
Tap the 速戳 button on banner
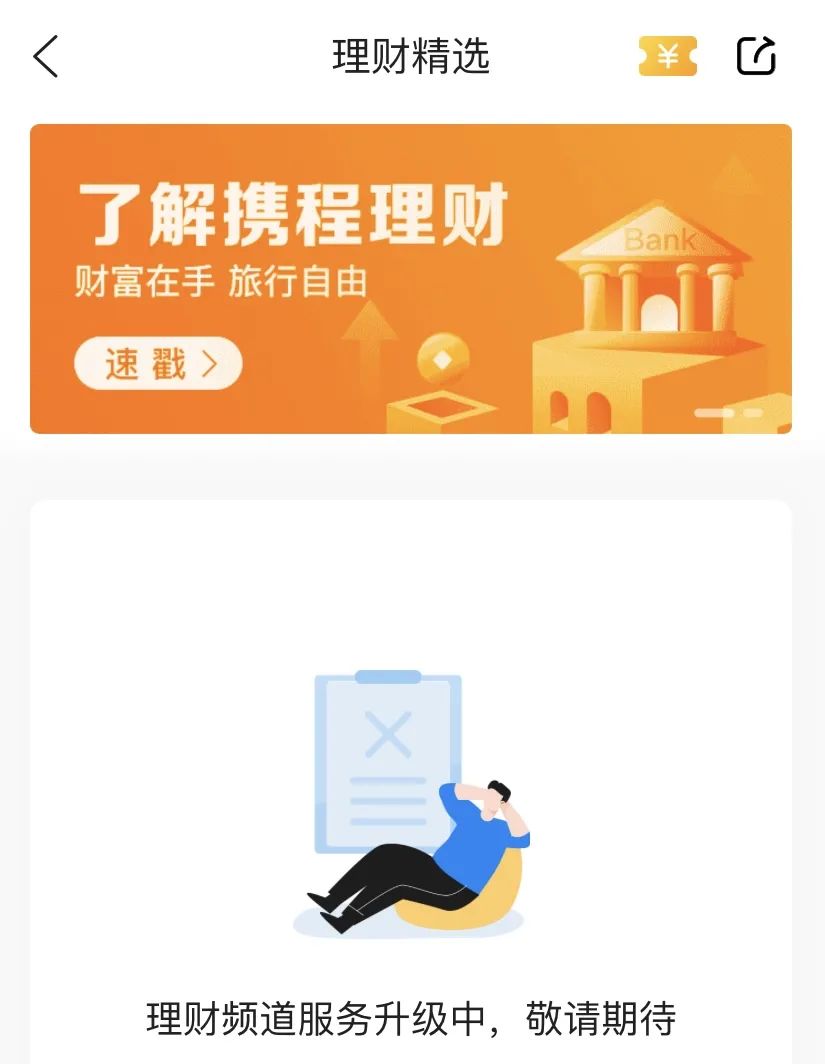pyautogui.click(x=158, y=363)
